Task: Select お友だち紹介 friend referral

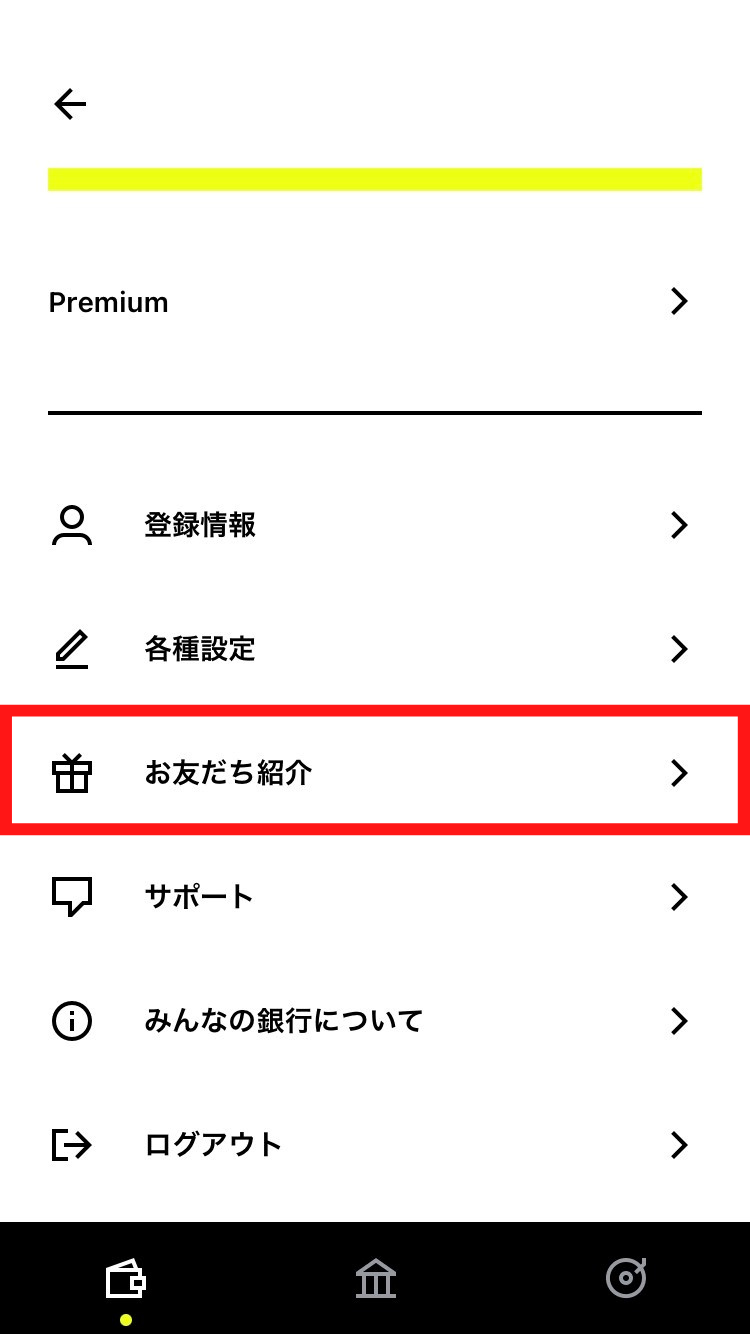Action: pyautogui.click(x=375, y=772)
